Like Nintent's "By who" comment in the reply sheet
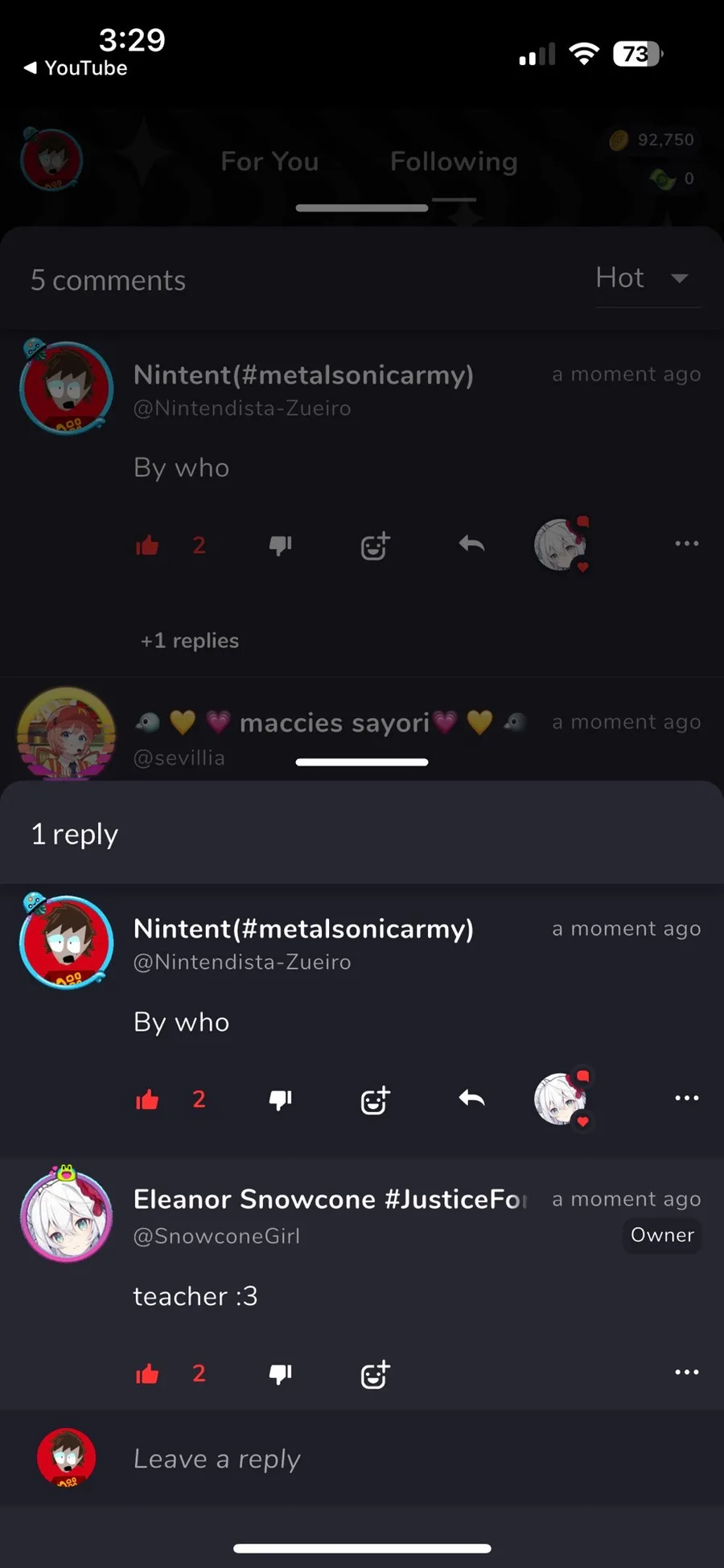Viewport: 724px width, 1568px height. [x=147, y=1099]
